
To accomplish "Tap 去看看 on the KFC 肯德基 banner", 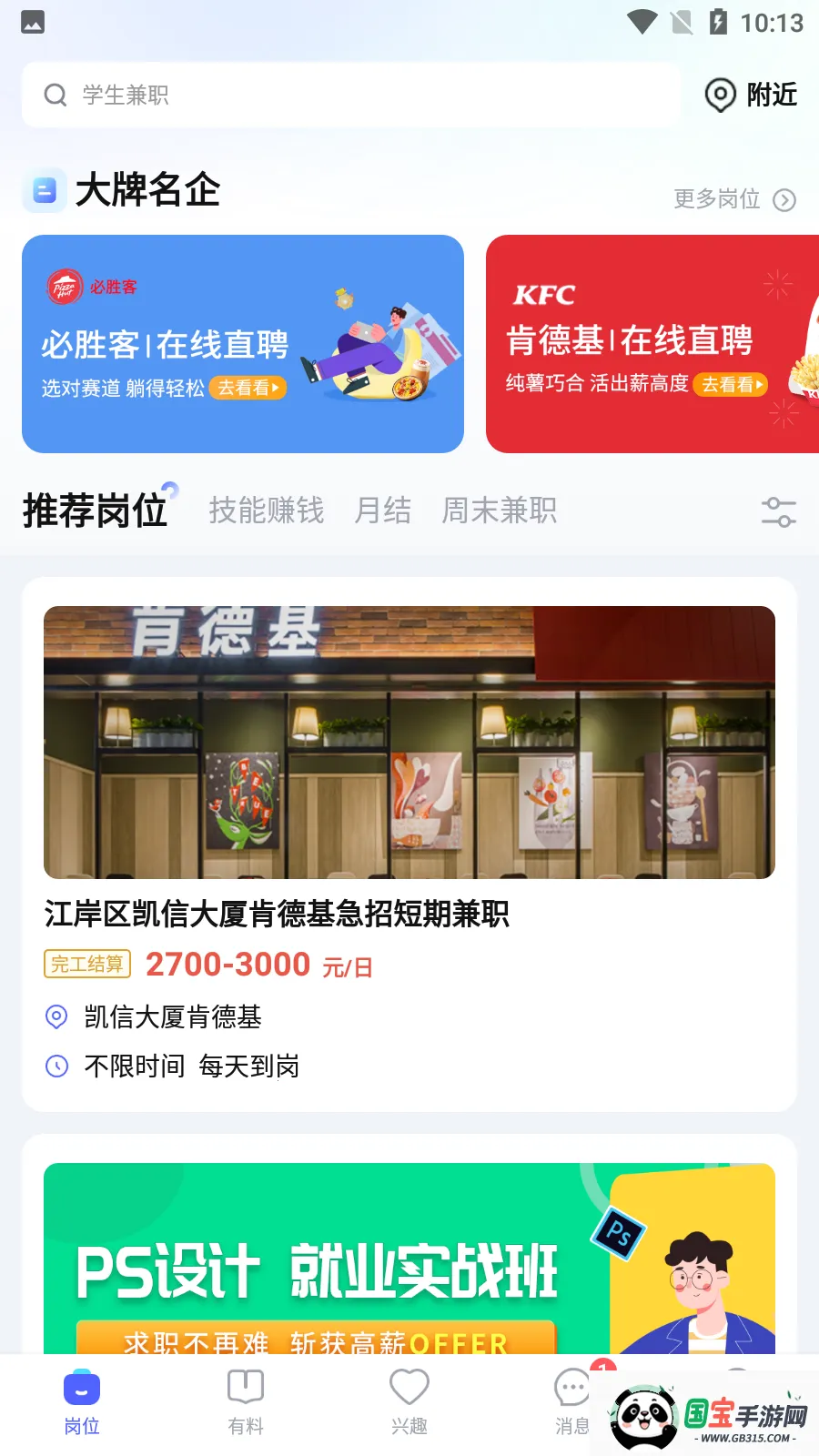I will pyautogui.click(x=731, y=385).
